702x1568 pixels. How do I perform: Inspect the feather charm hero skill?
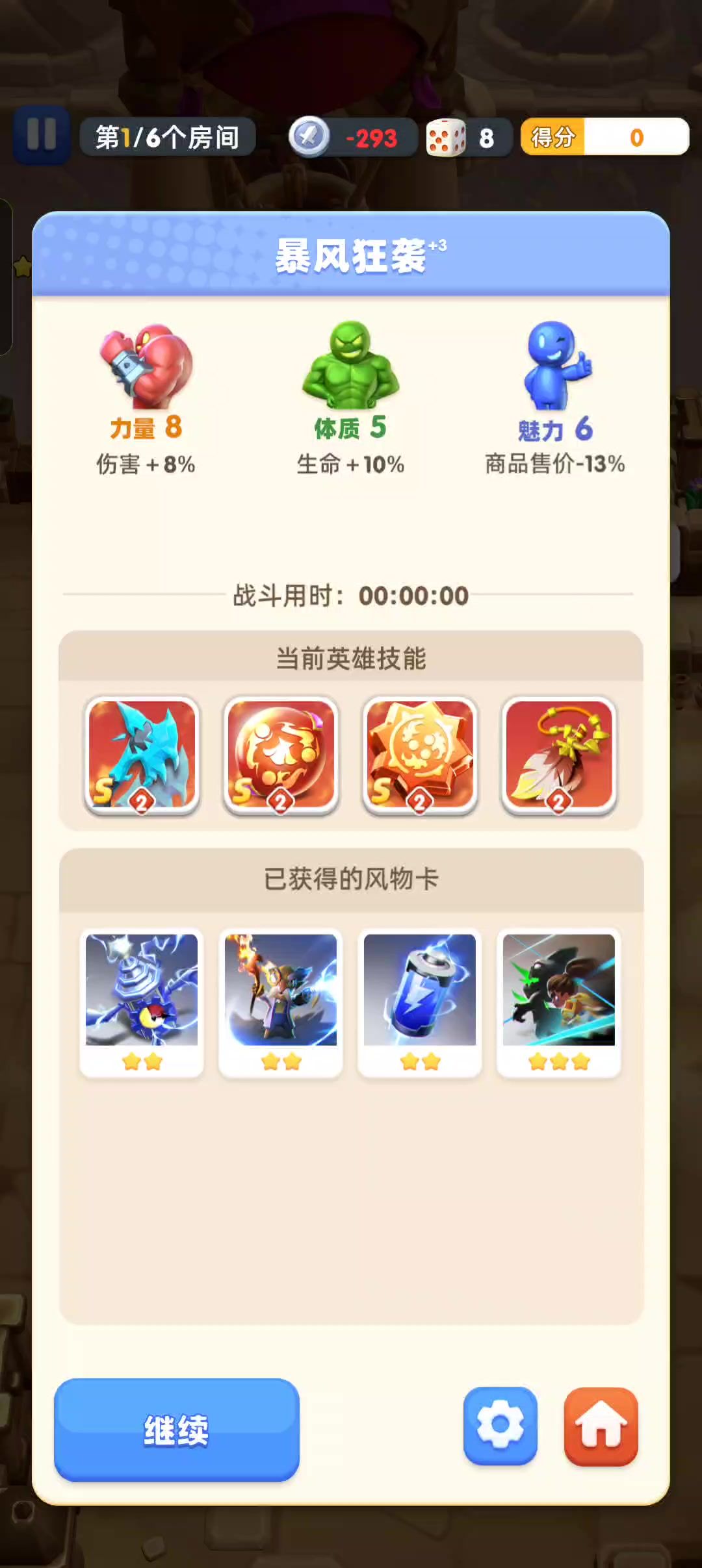tap(559, 755)
